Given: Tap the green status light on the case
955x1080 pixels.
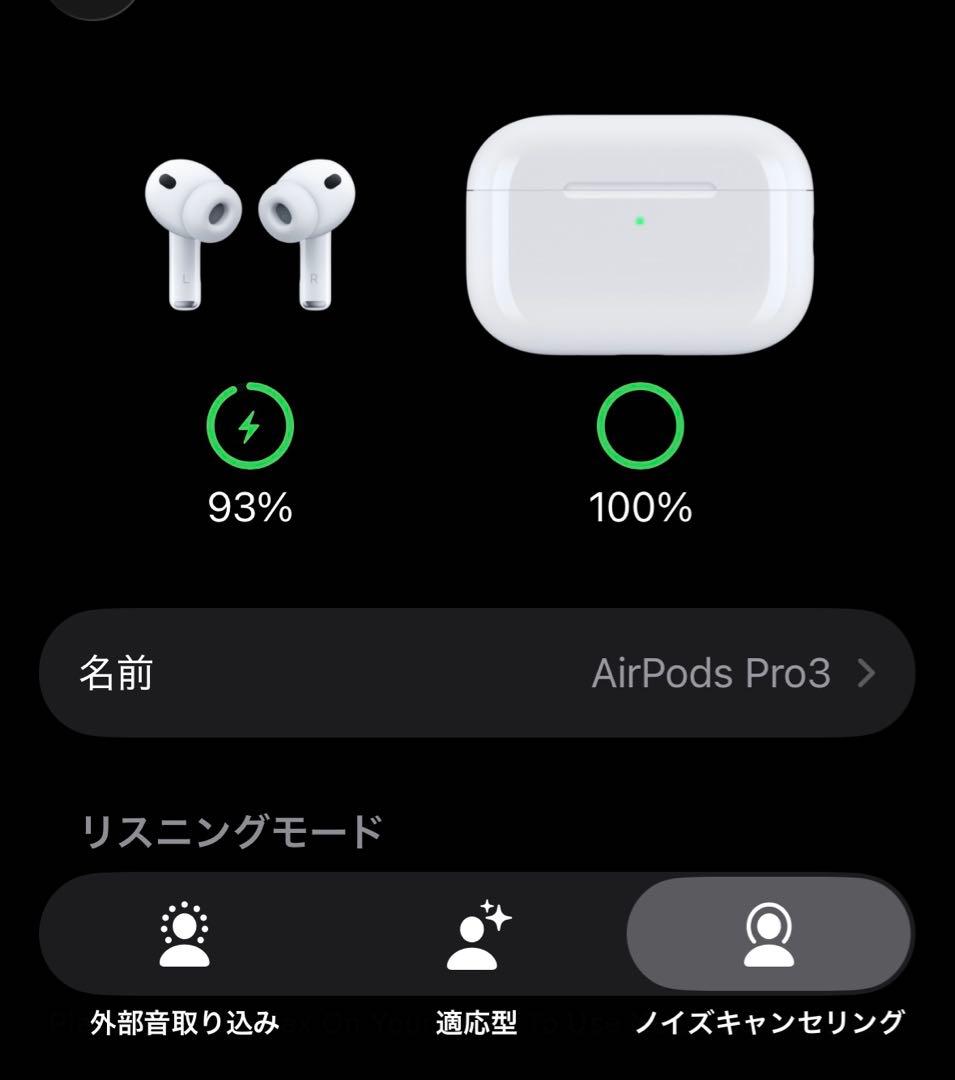Looking at the screenshot, I should pyautogui.click(x=637, y=219).
